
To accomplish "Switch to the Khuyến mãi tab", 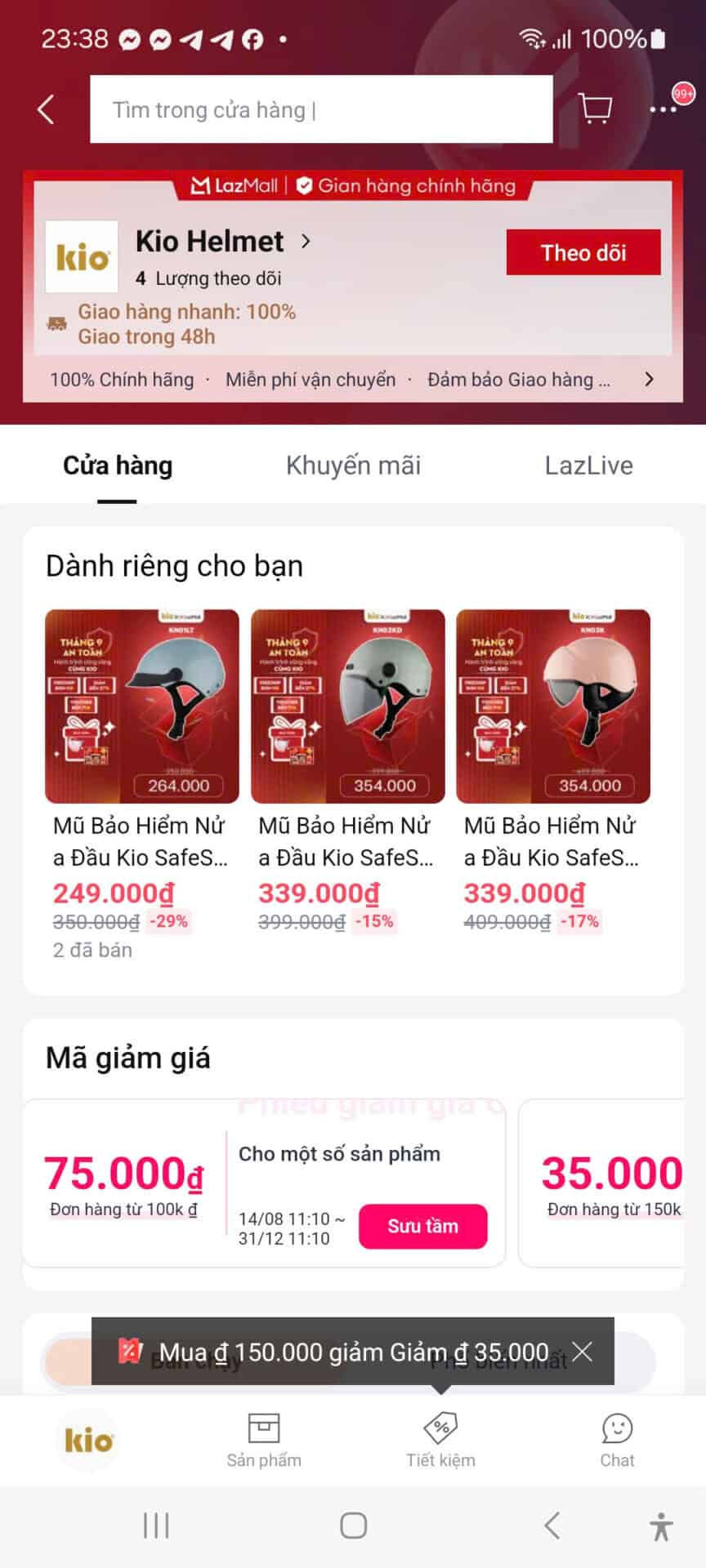I will [x=352, y=465].
